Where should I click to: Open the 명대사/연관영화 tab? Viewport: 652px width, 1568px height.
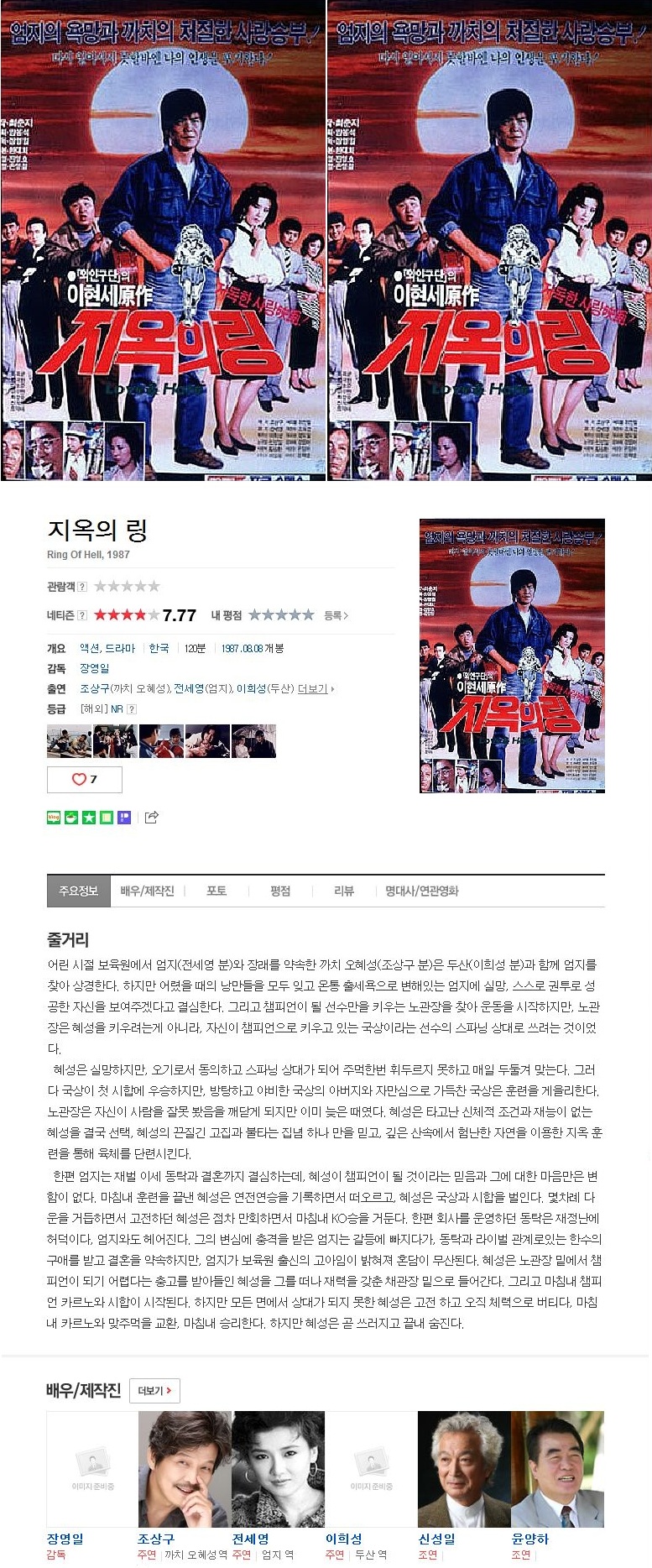[x=421, y=891]
